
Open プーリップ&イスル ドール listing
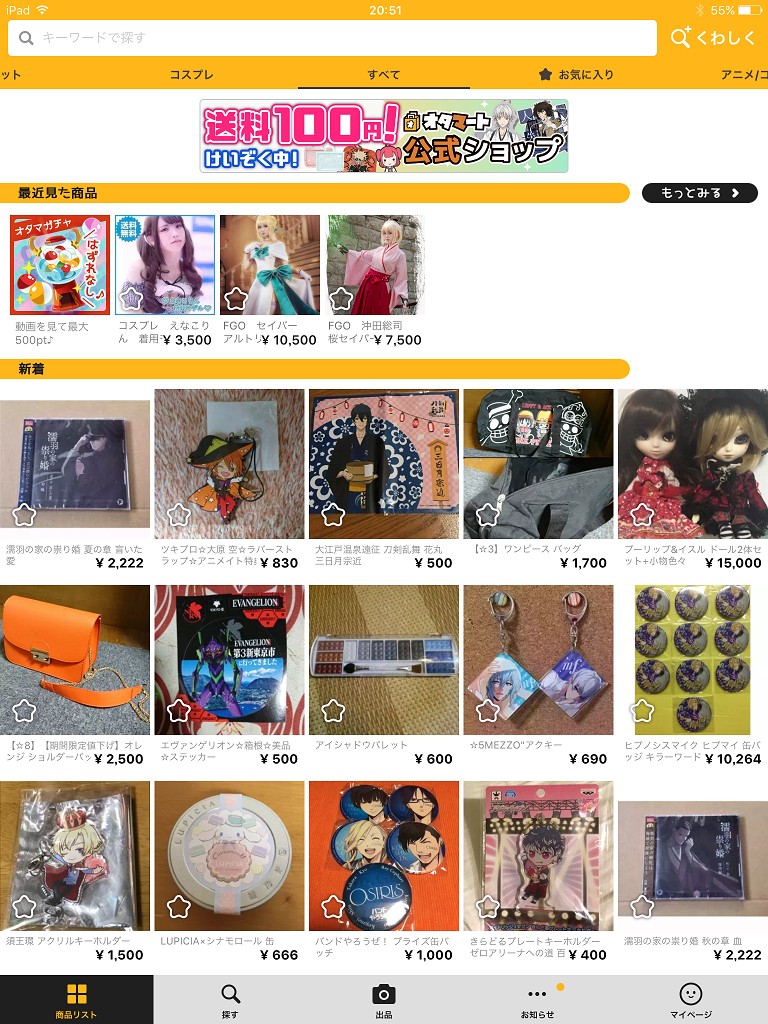pos(692,464)
